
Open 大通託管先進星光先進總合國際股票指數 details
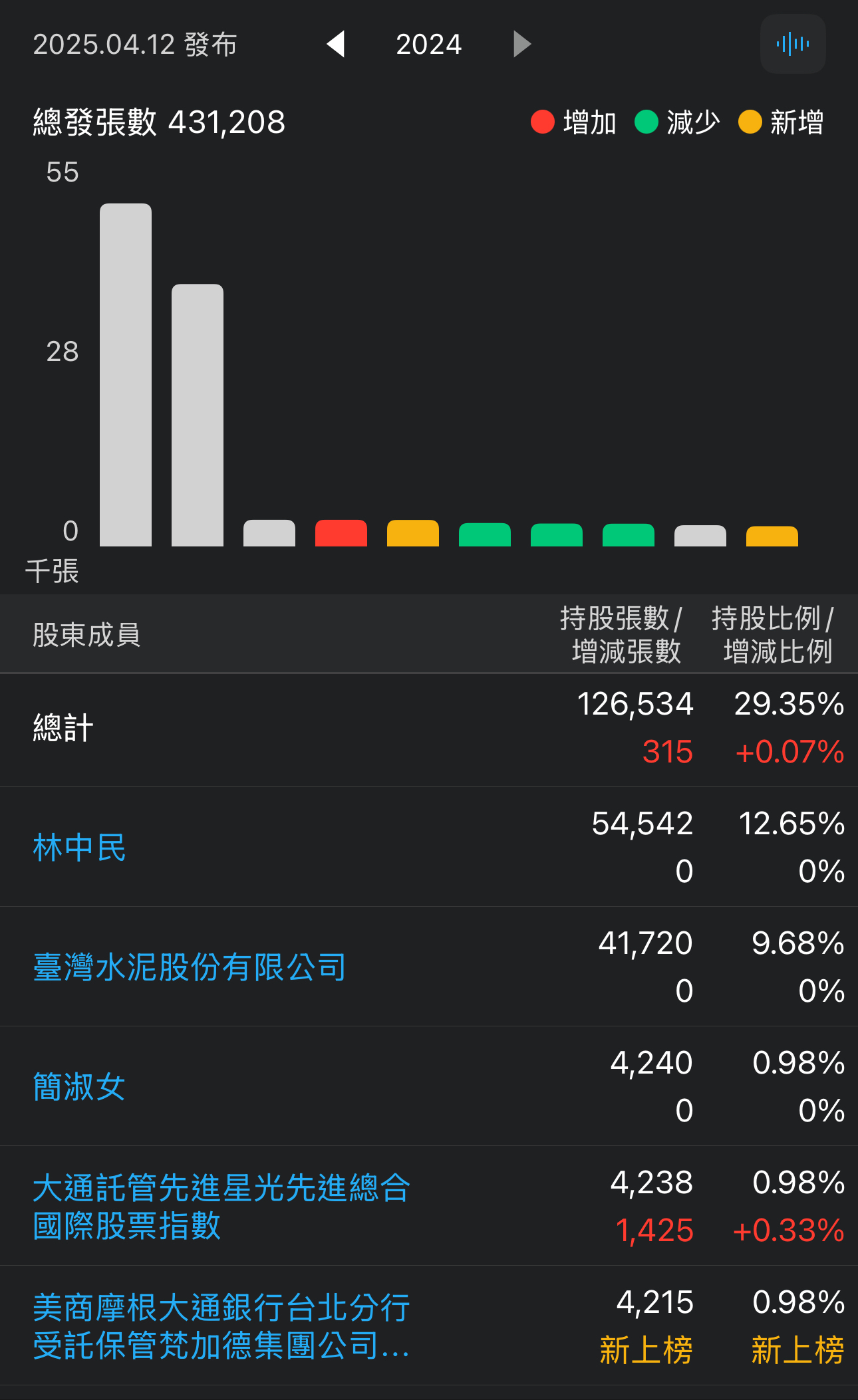[221, 1206]
